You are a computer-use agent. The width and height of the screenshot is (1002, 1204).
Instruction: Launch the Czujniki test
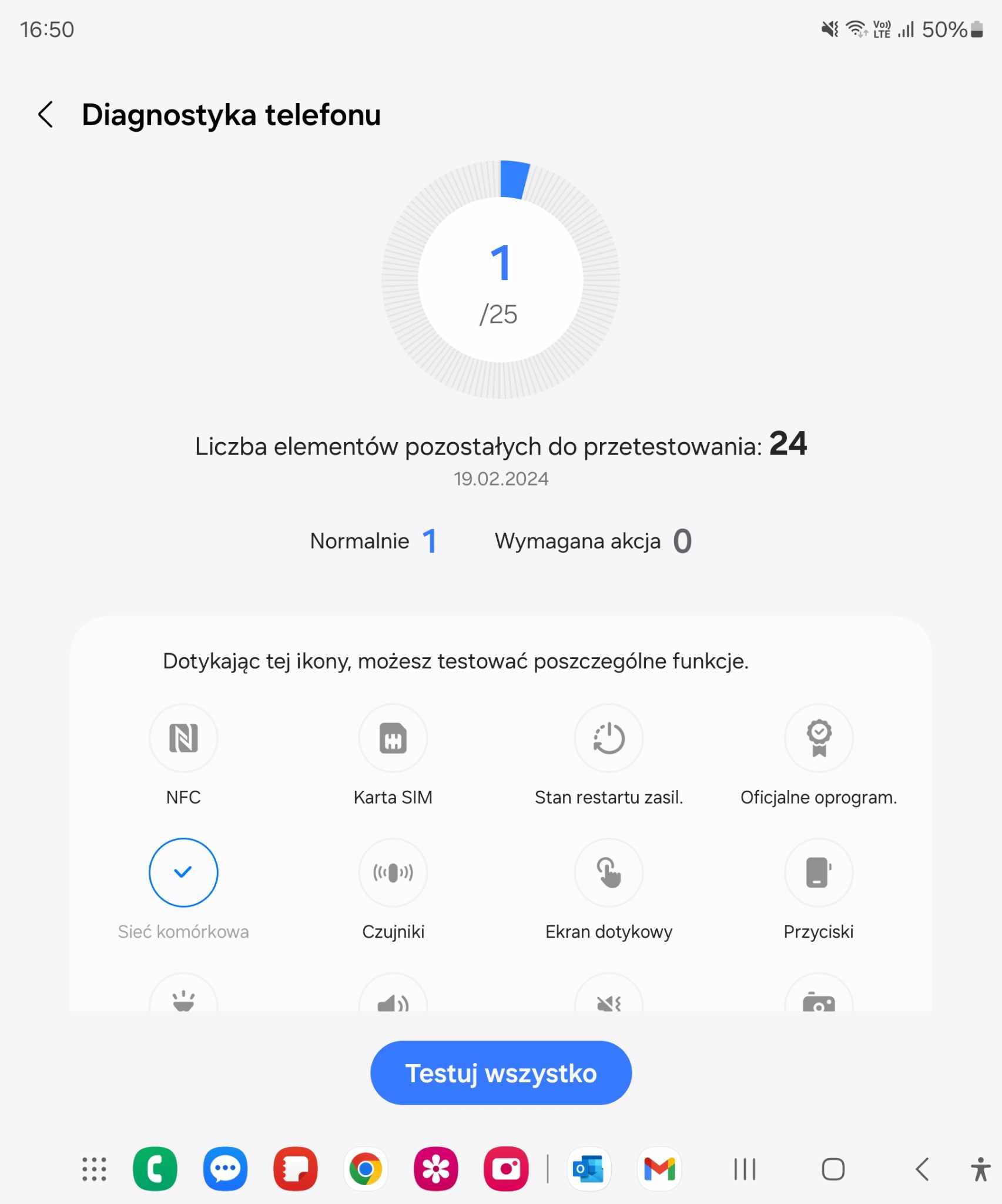point(393,872)
